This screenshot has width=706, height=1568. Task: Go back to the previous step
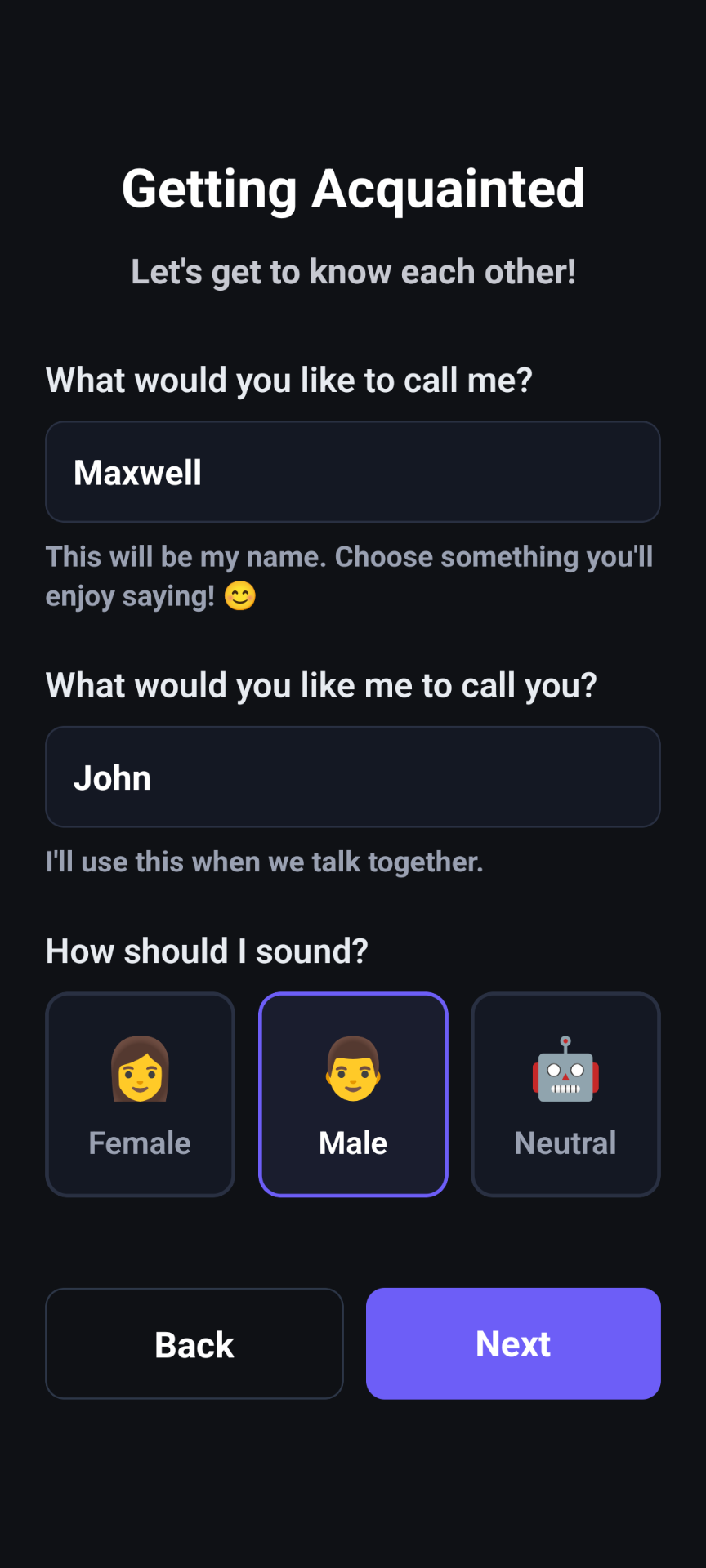click(x=194, y=1343)
